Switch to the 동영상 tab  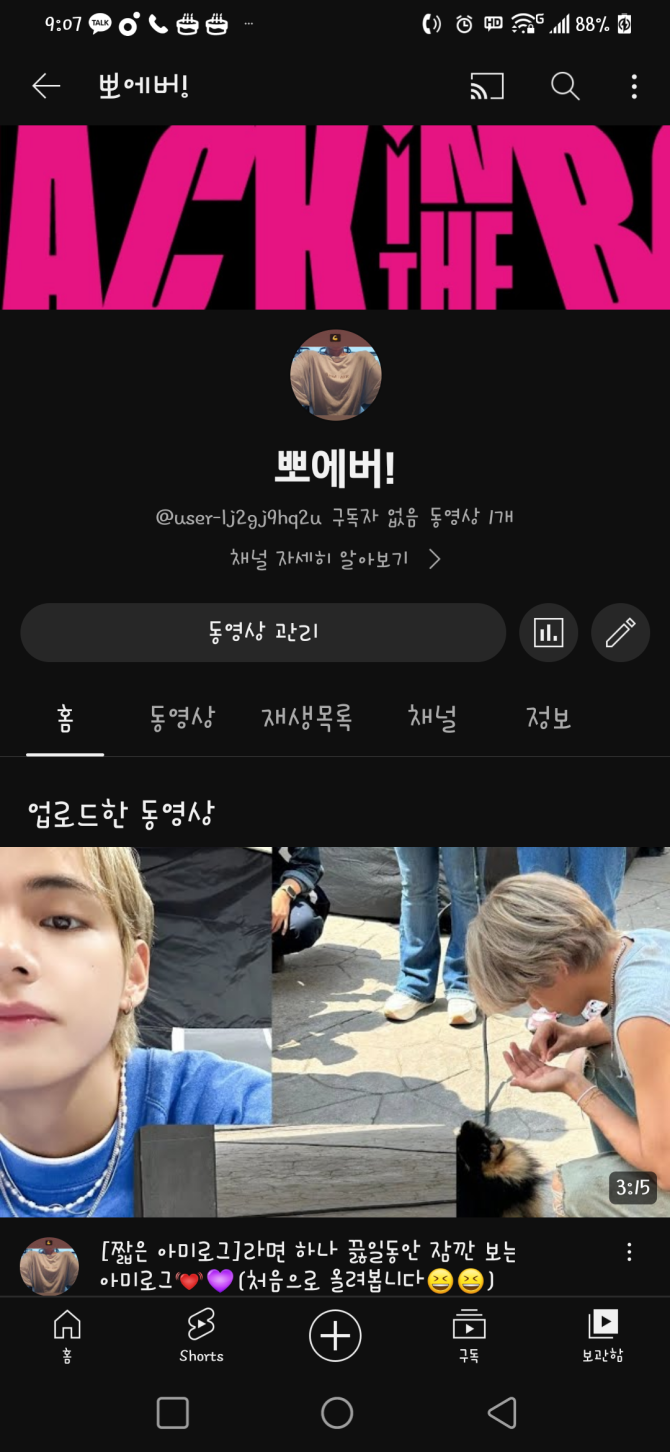(x=182, y=718)
